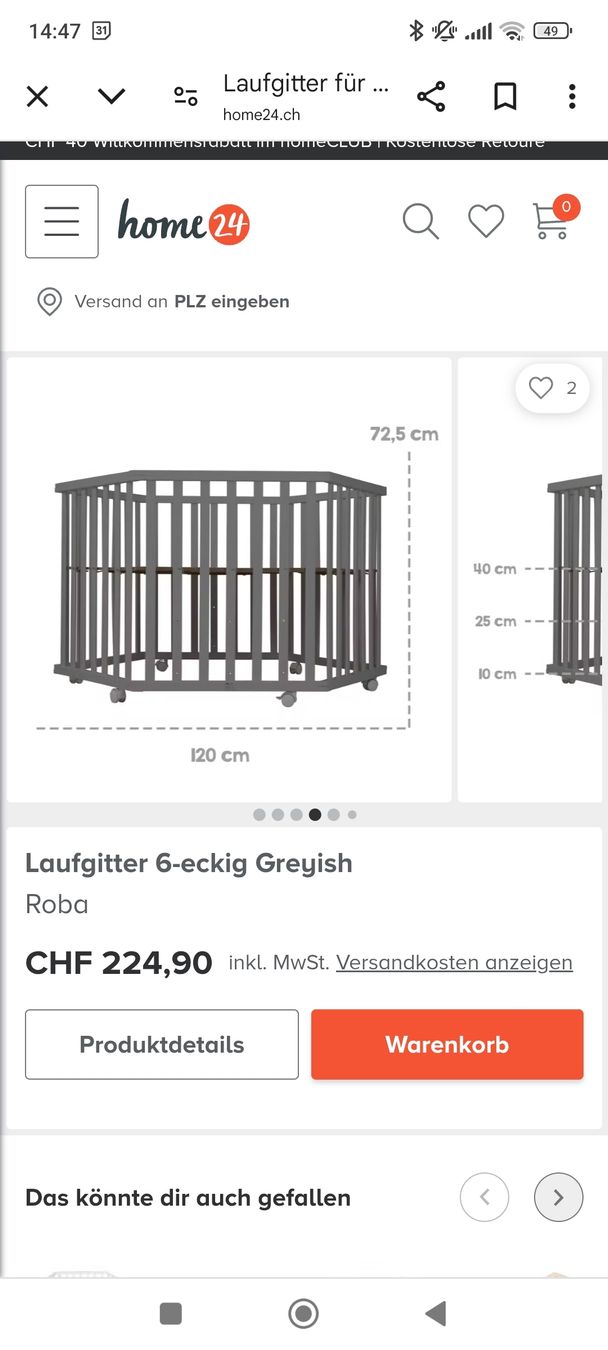Open the wishlist heart in header

coord(486,221)
